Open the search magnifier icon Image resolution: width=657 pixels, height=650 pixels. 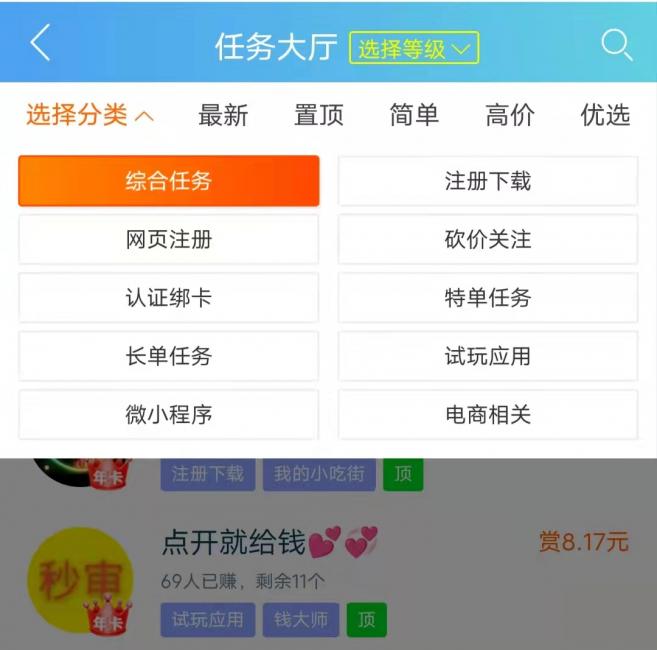(x=616, y=45)
